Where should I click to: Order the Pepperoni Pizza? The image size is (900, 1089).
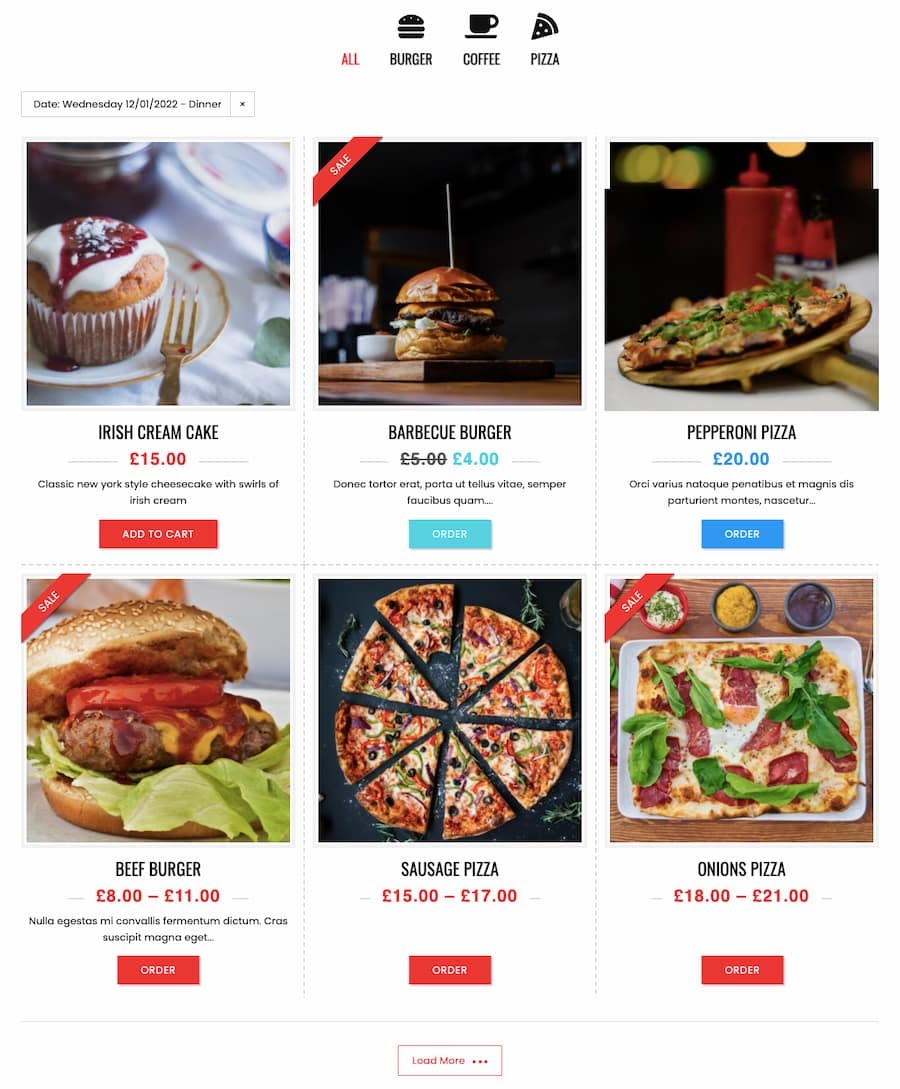pyautogui.click(x=742, y=533)
